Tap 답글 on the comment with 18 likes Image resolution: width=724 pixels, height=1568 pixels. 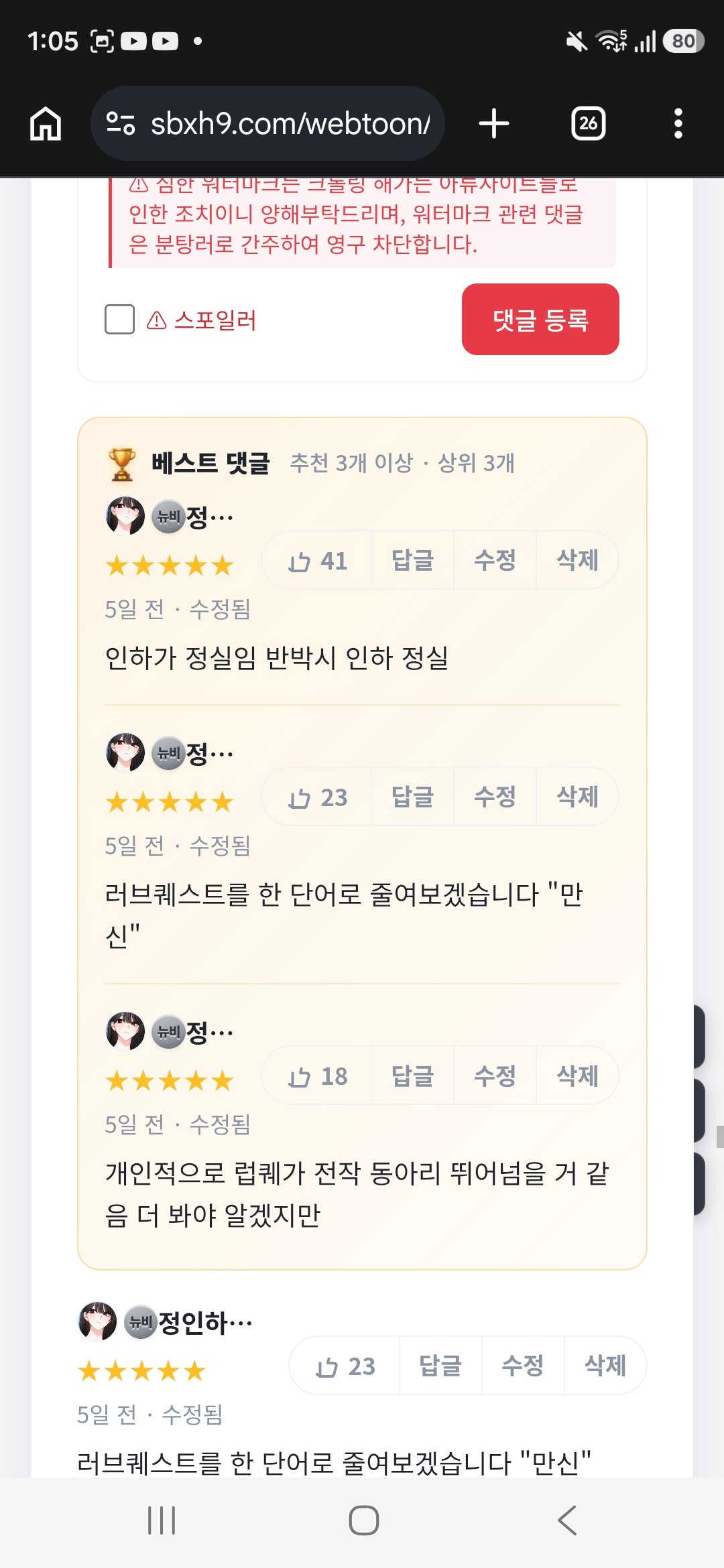pyautogui.click(x=412, y=1076)
